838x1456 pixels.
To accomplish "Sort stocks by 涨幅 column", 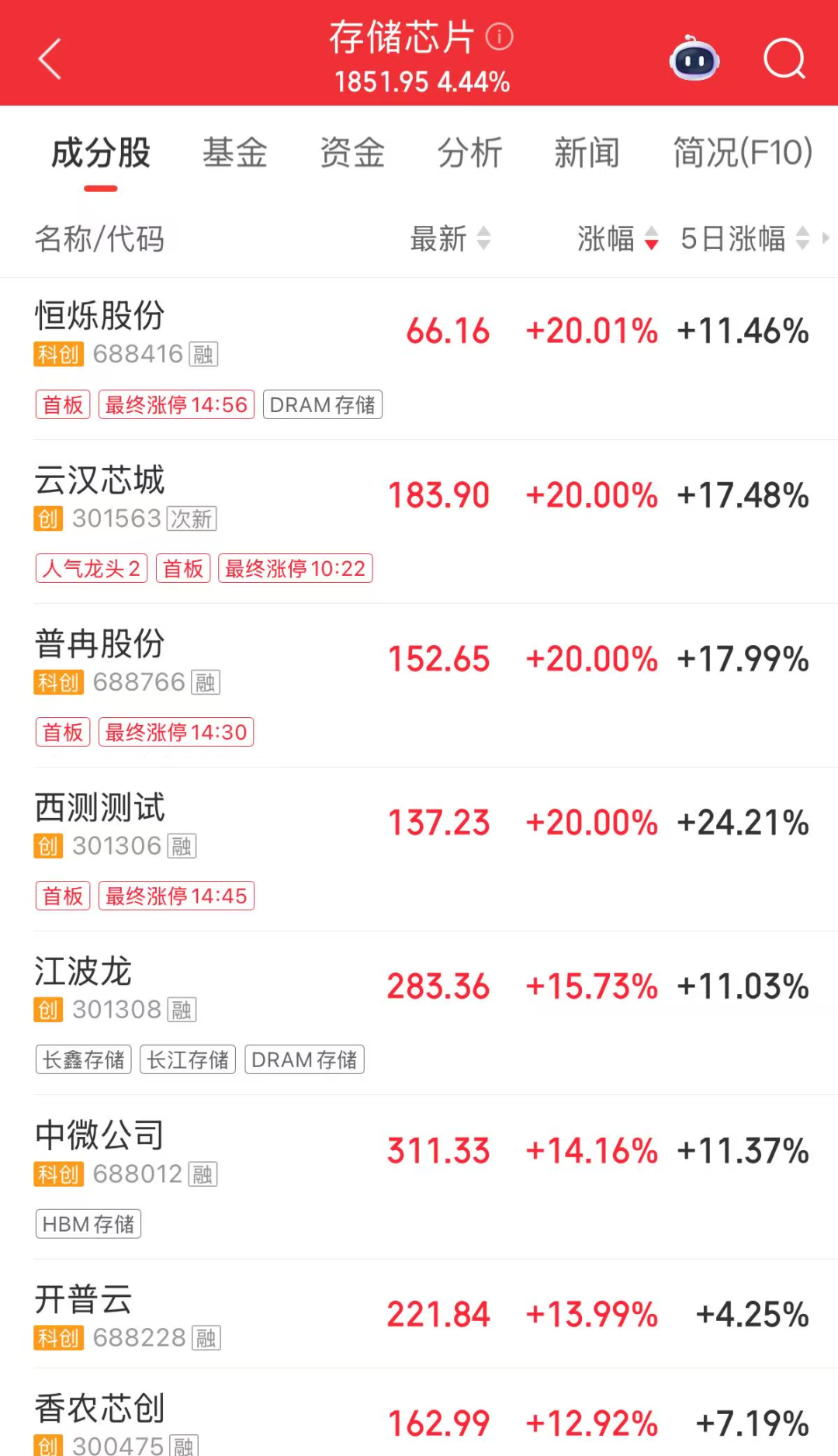I will point(618,238).
